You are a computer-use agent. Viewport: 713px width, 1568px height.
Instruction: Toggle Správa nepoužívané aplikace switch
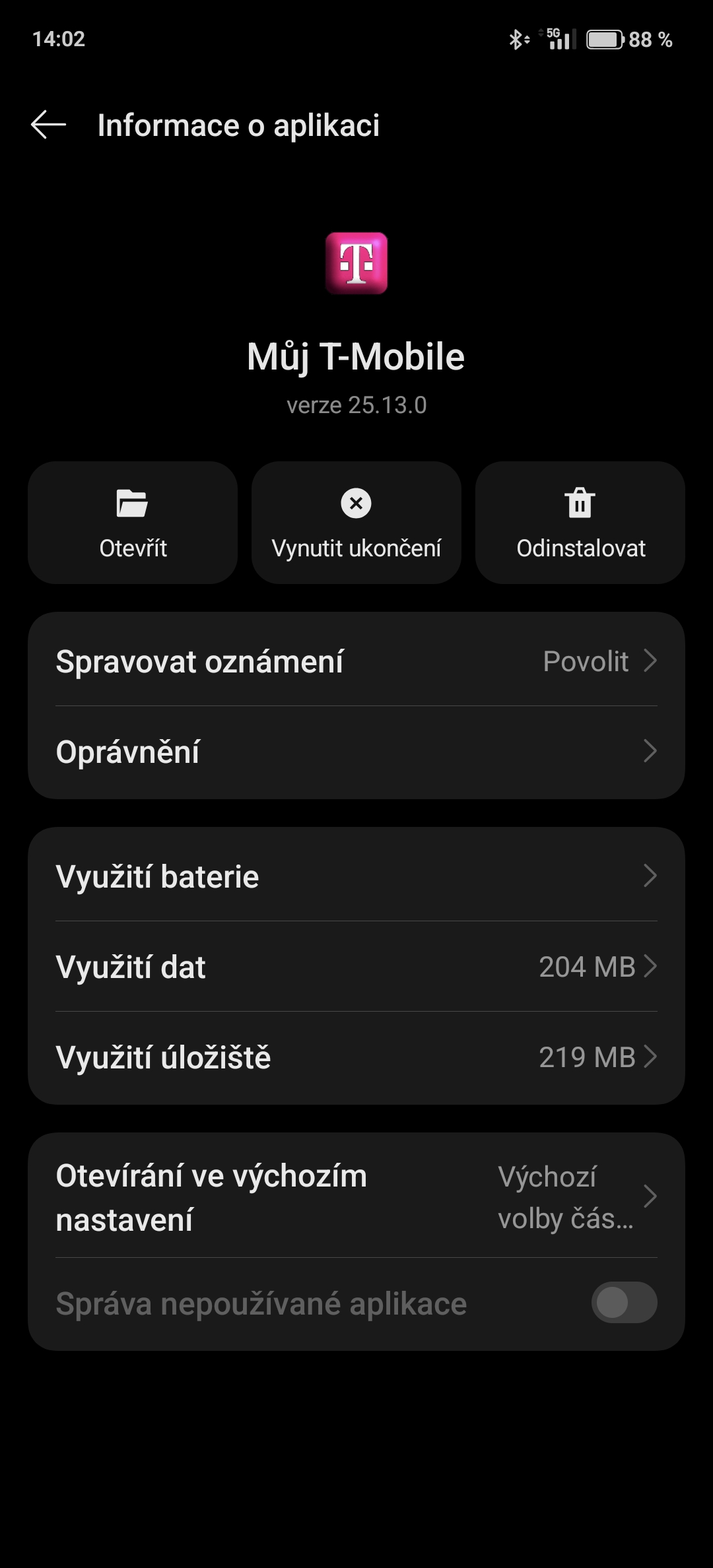[624, 1303]
